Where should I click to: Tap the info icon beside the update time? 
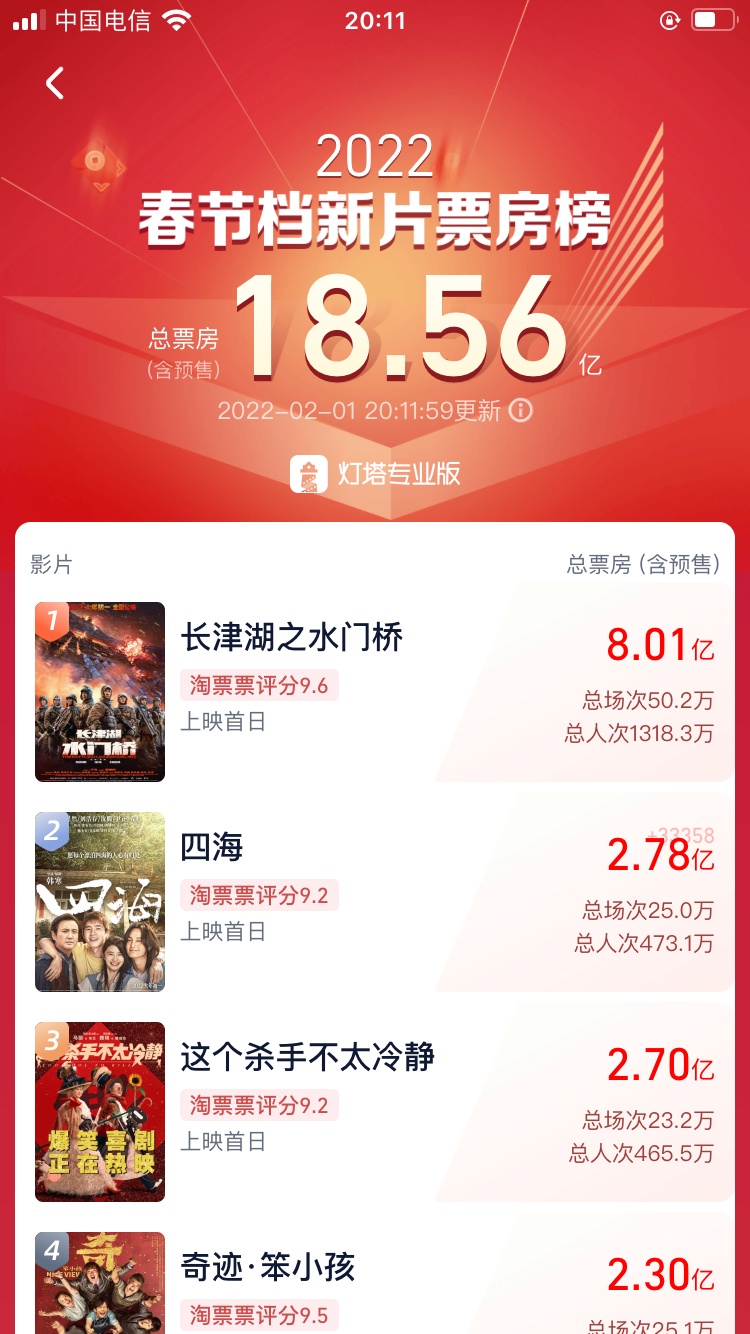coord(521,410)
